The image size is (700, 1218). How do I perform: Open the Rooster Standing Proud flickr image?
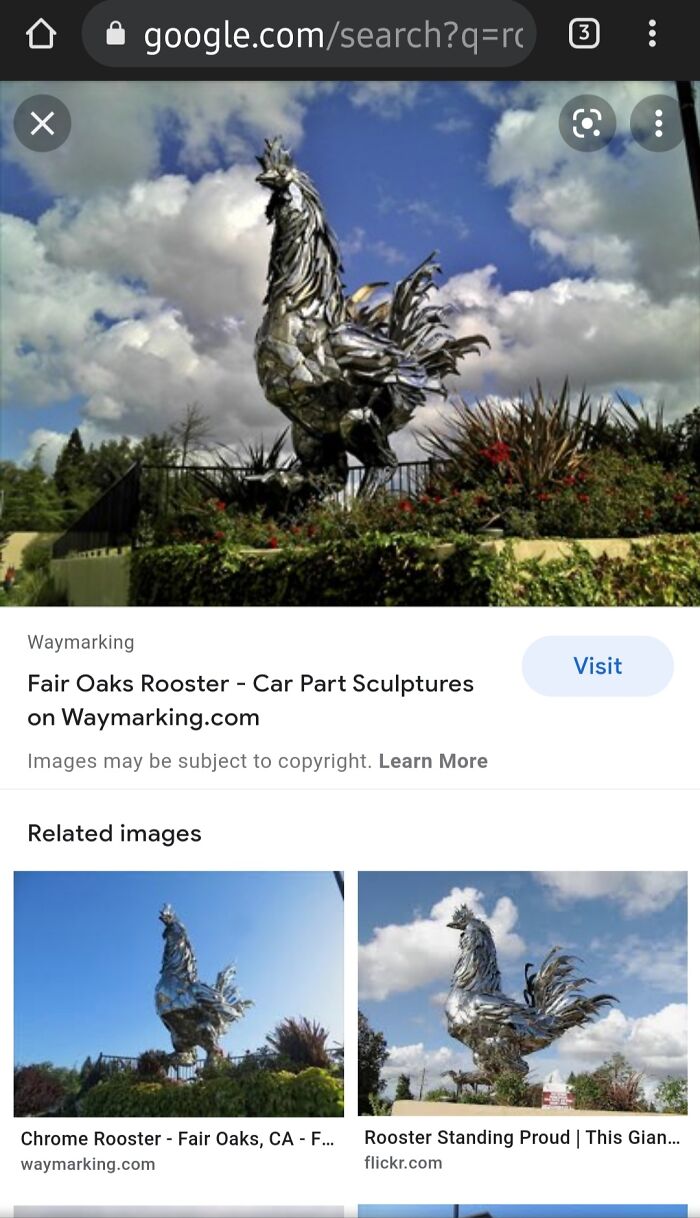[x=522, y=993]
